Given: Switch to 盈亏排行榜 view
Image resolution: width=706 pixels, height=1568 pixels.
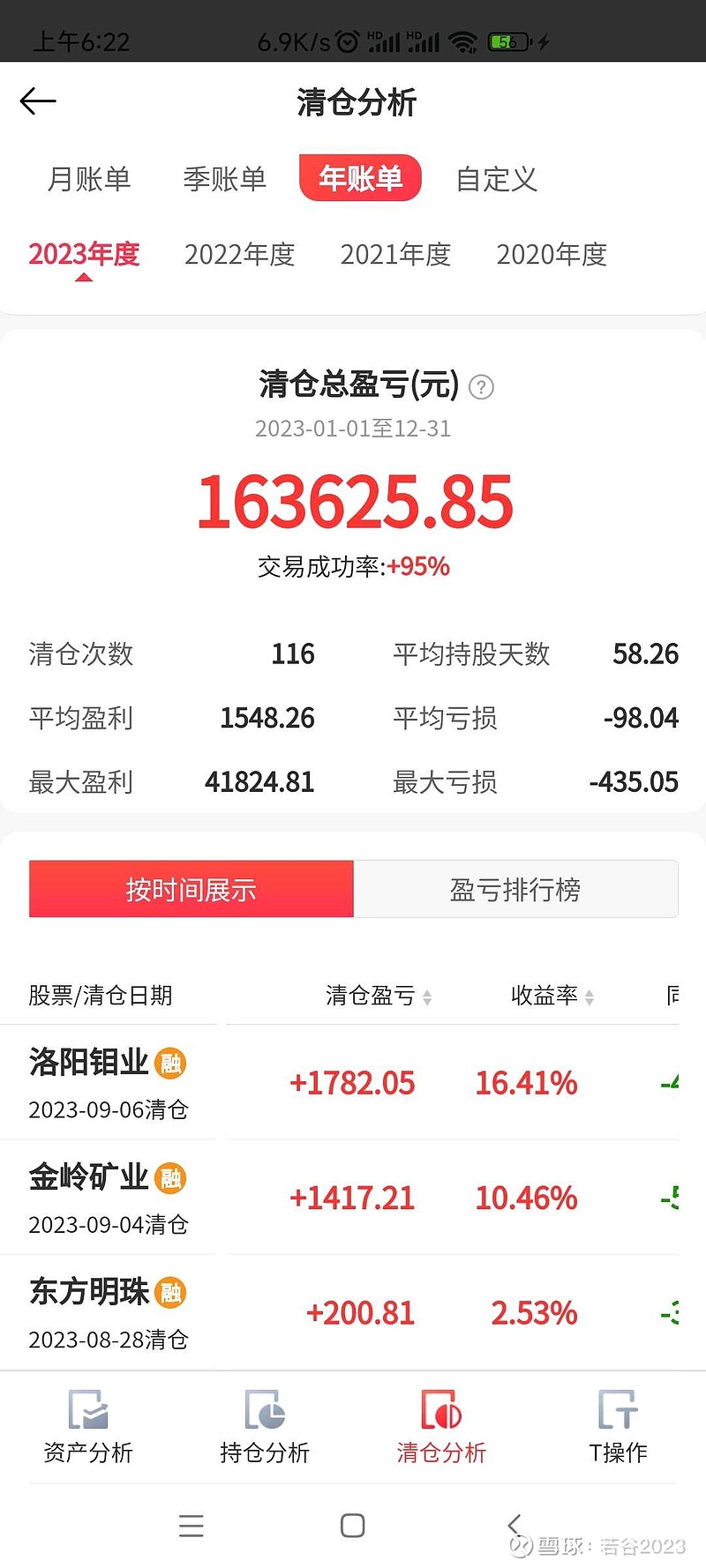Looking at the screenshot, I should (x=515, y=889).
